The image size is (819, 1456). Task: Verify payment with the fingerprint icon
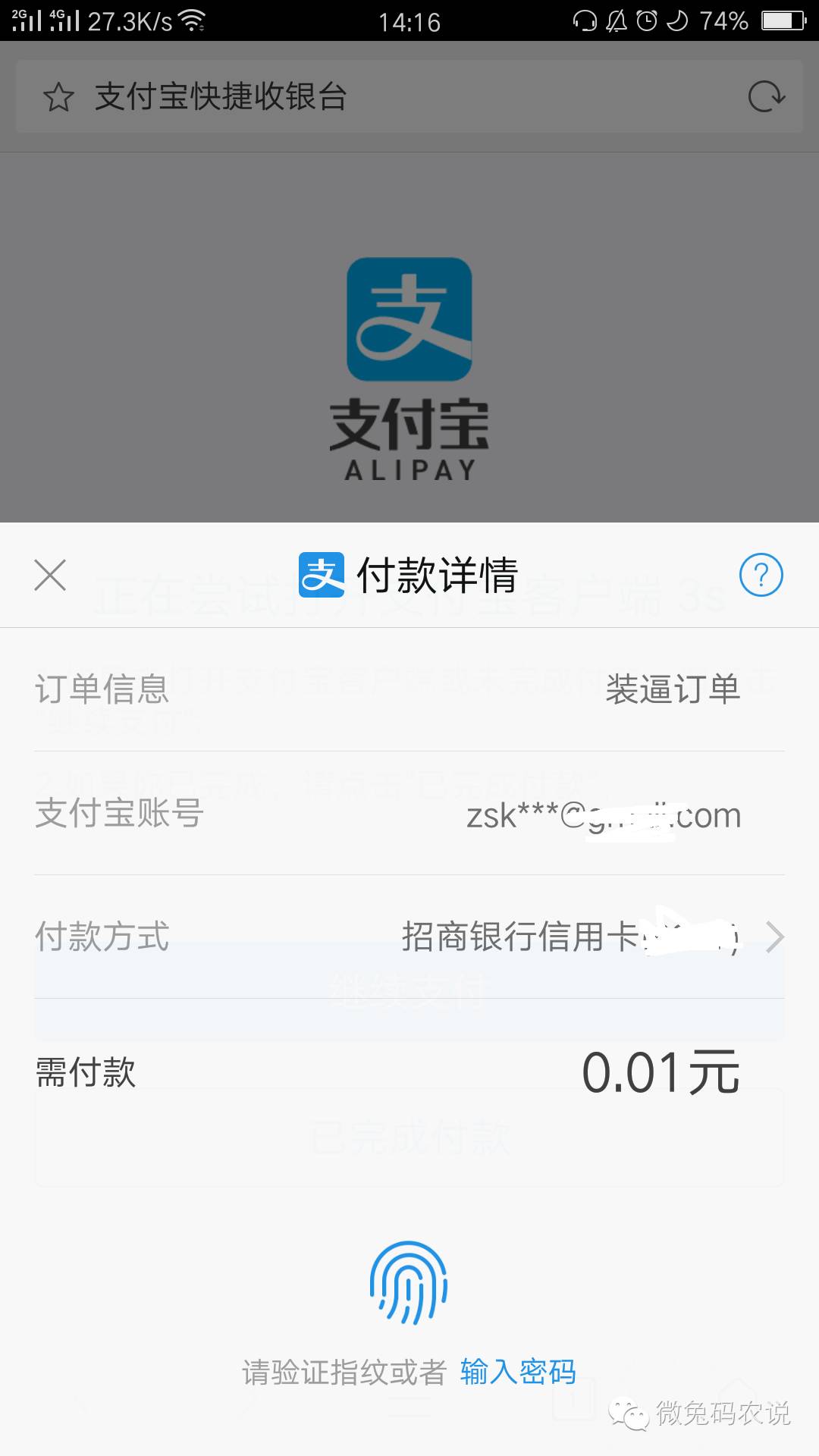click(x=409, y=1283)
